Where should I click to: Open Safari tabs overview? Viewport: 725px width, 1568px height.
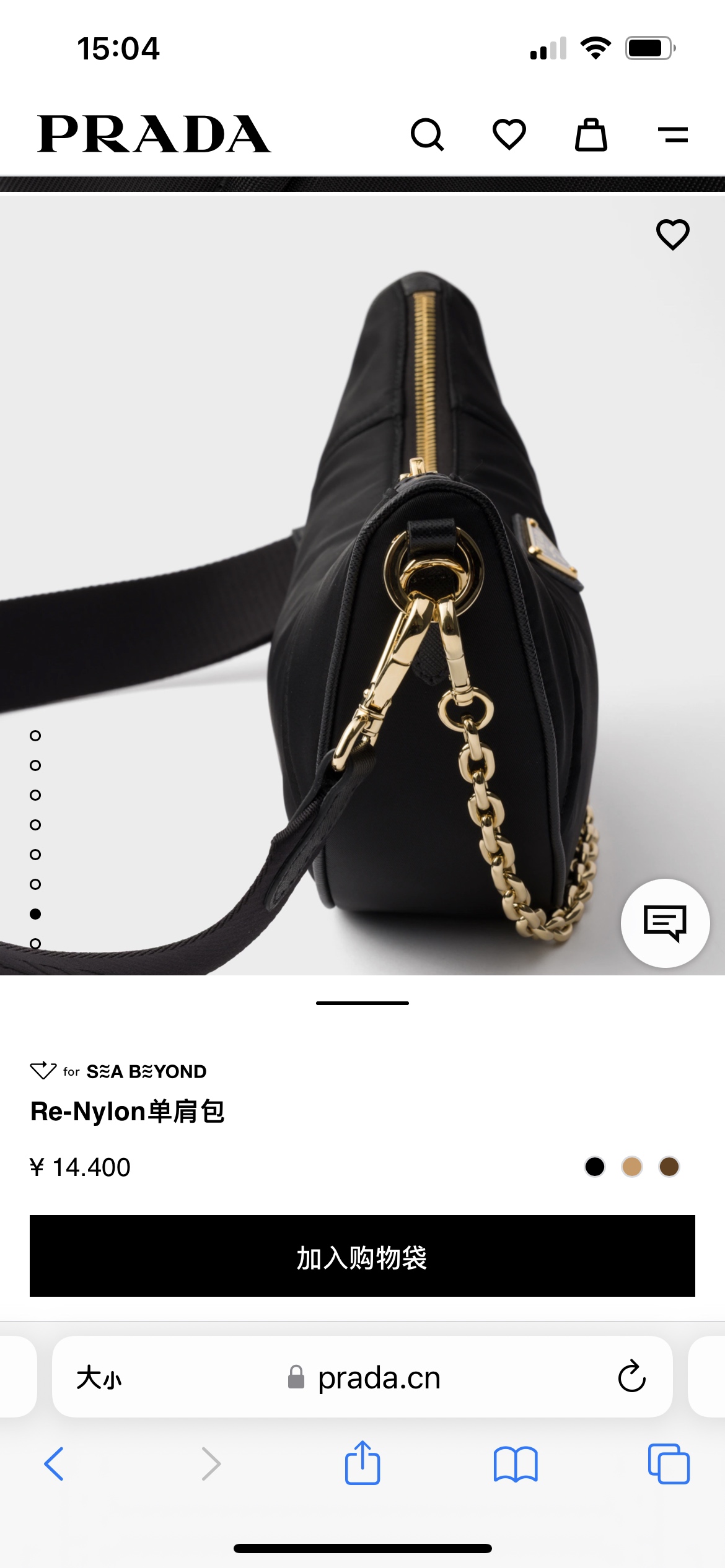pos(669,1464)
